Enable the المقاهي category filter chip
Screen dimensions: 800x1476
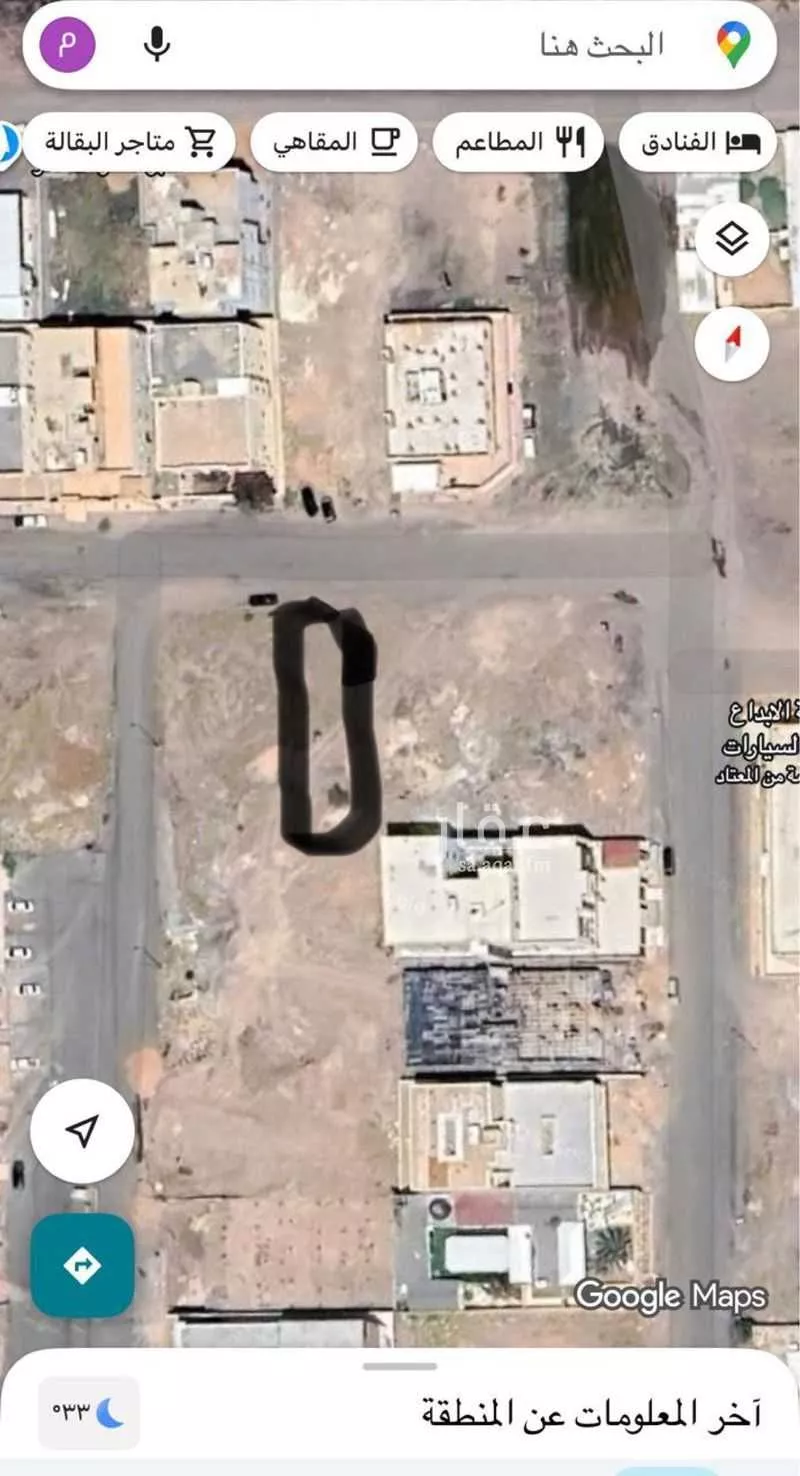[335, 141]
